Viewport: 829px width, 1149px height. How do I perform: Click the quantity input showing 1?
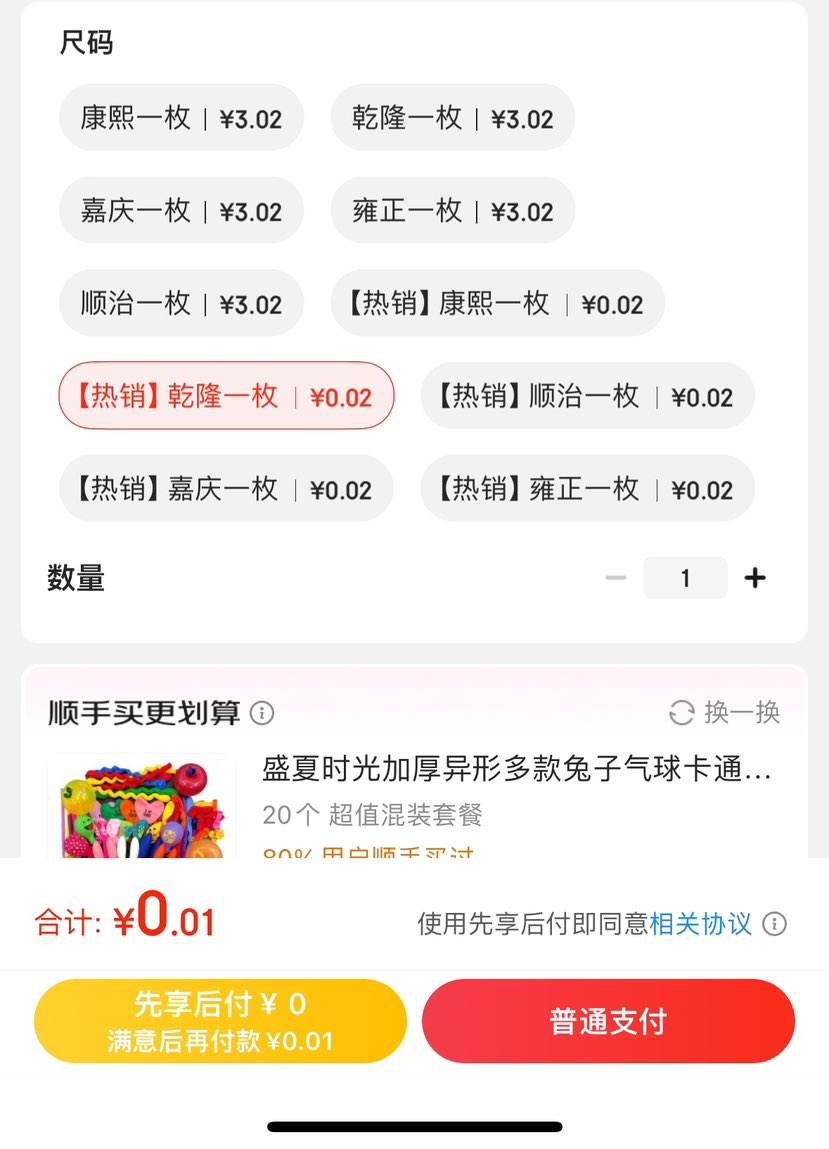coord(685,577)
